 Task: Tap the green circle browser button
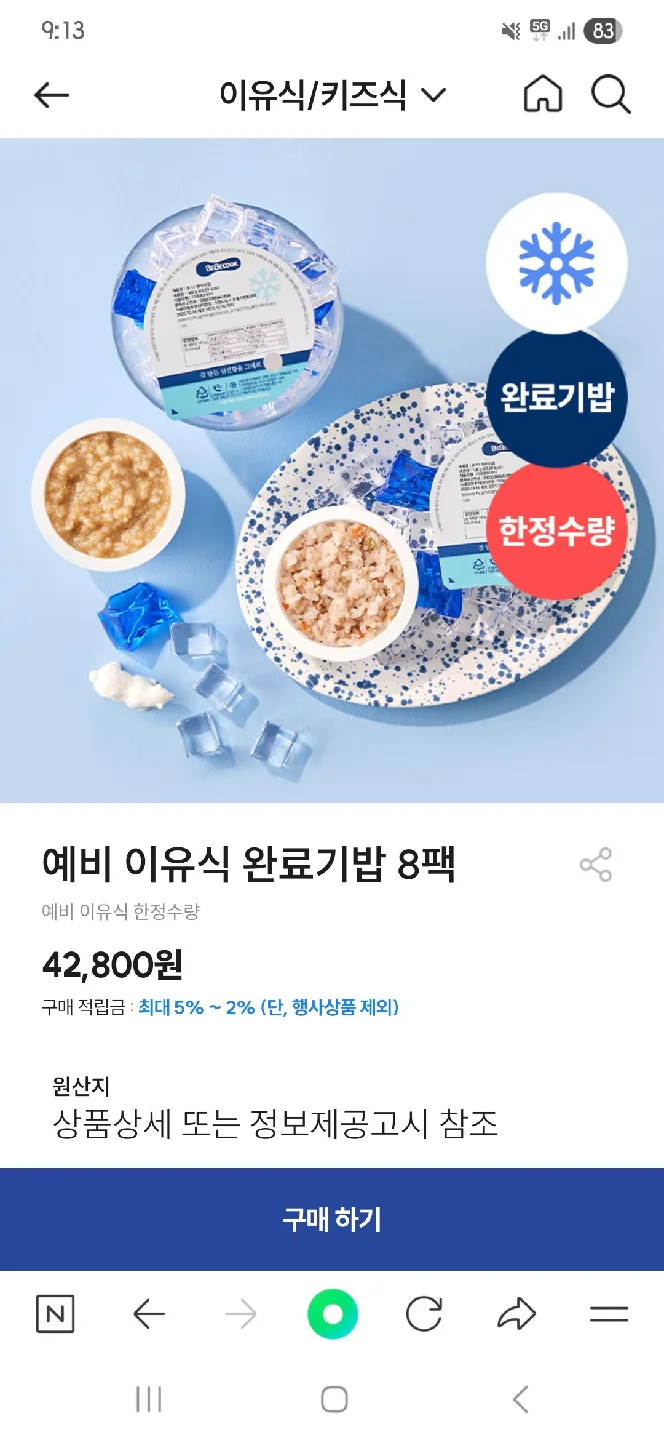coord(332,1314)
